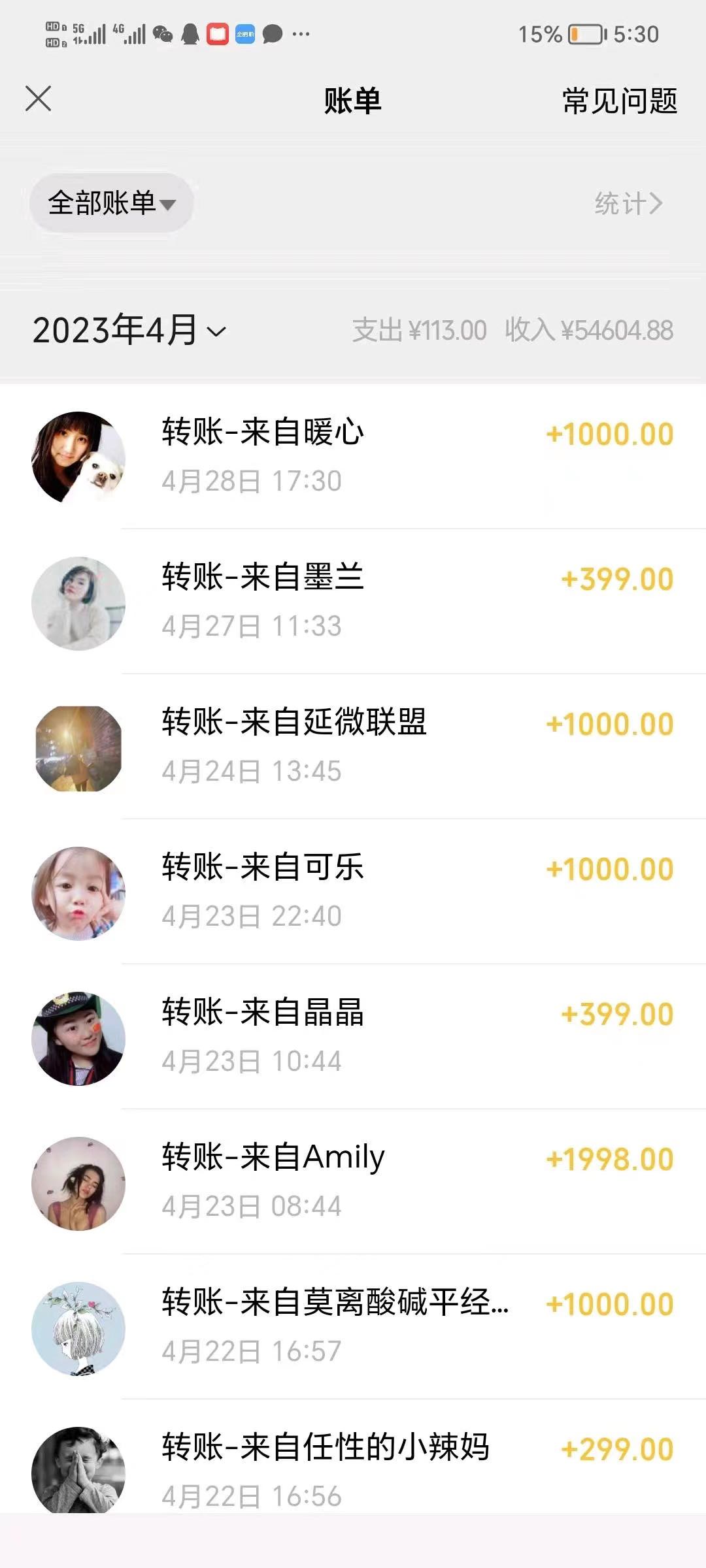706x1568 pixels.
Task: View the transfer from 墨兰
Action: coord(353,601)
